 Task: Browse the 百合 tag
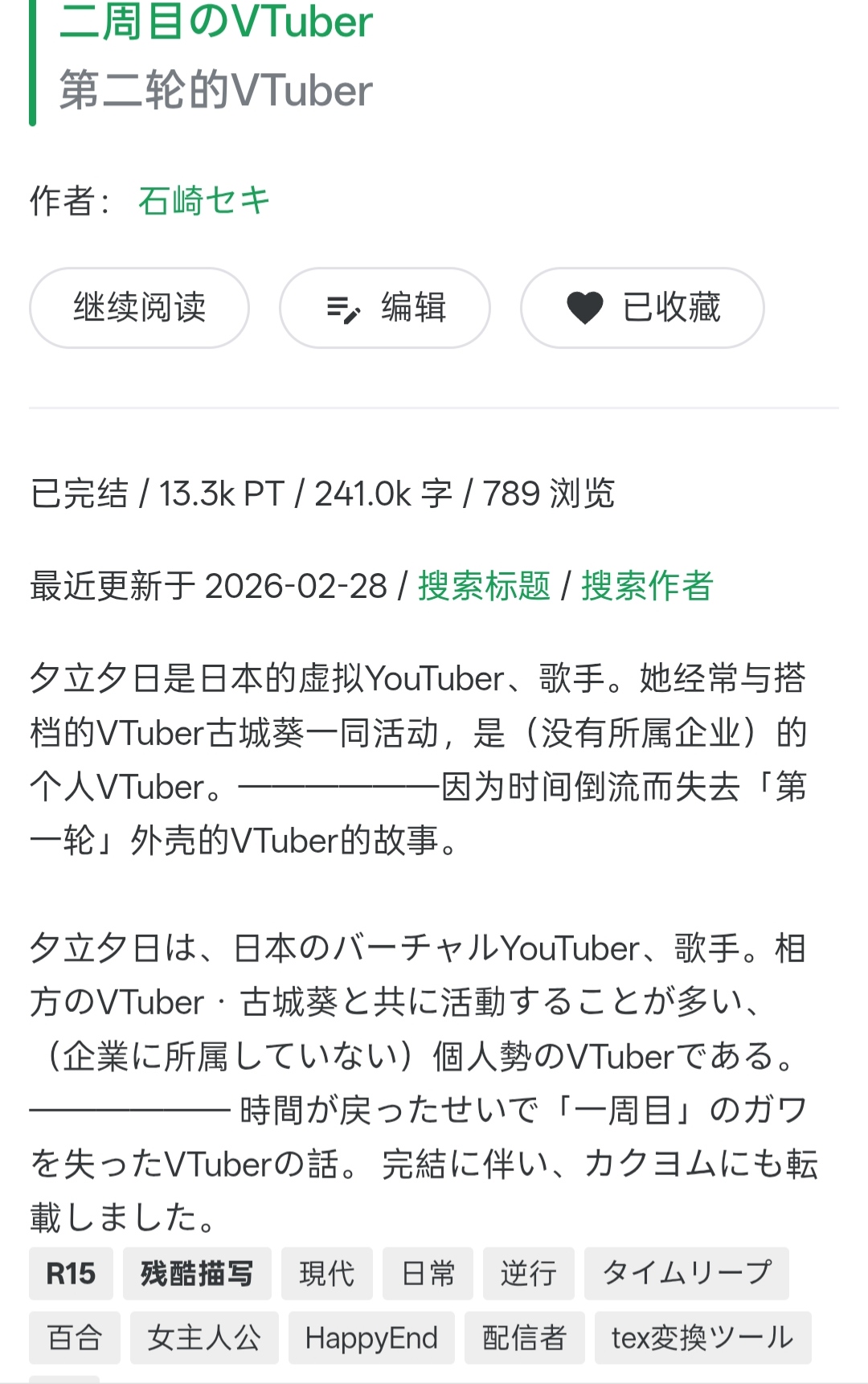click(75, 1338)
